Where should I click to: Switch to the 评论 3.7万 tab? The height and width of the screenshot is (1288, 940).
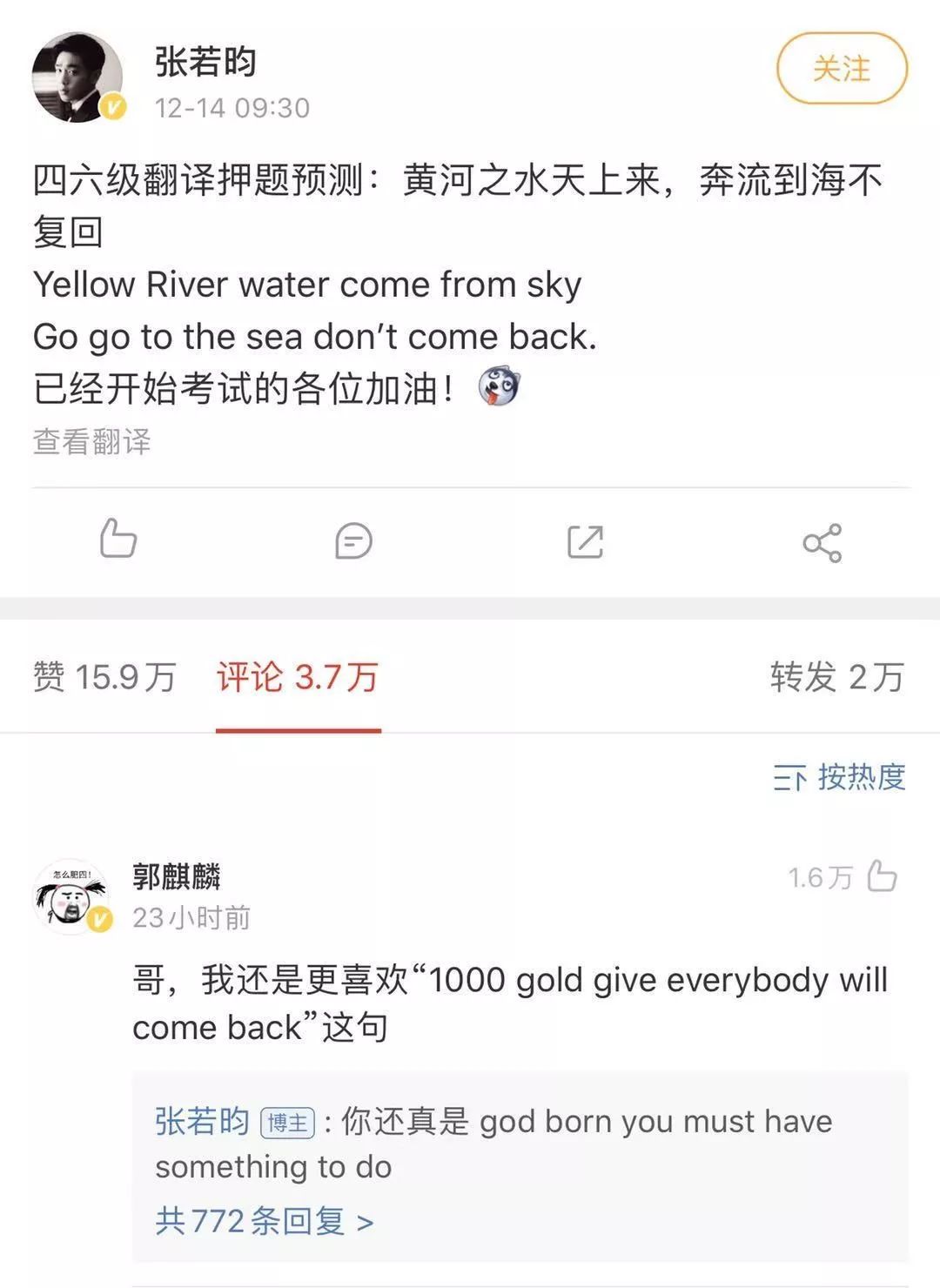point(298,677)
